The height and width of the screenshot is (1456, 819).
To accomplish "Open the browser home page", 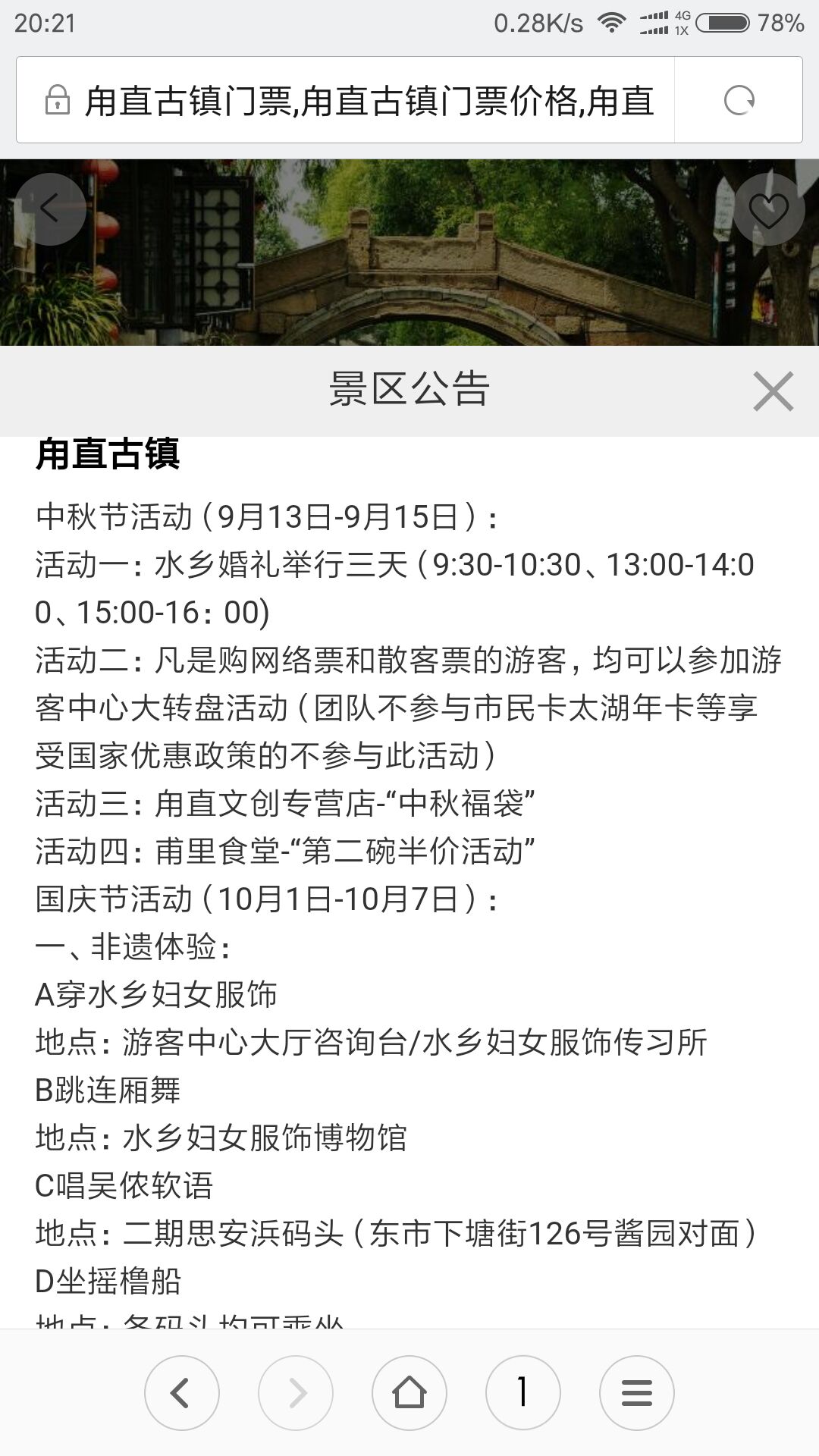I will point(409,1392).
